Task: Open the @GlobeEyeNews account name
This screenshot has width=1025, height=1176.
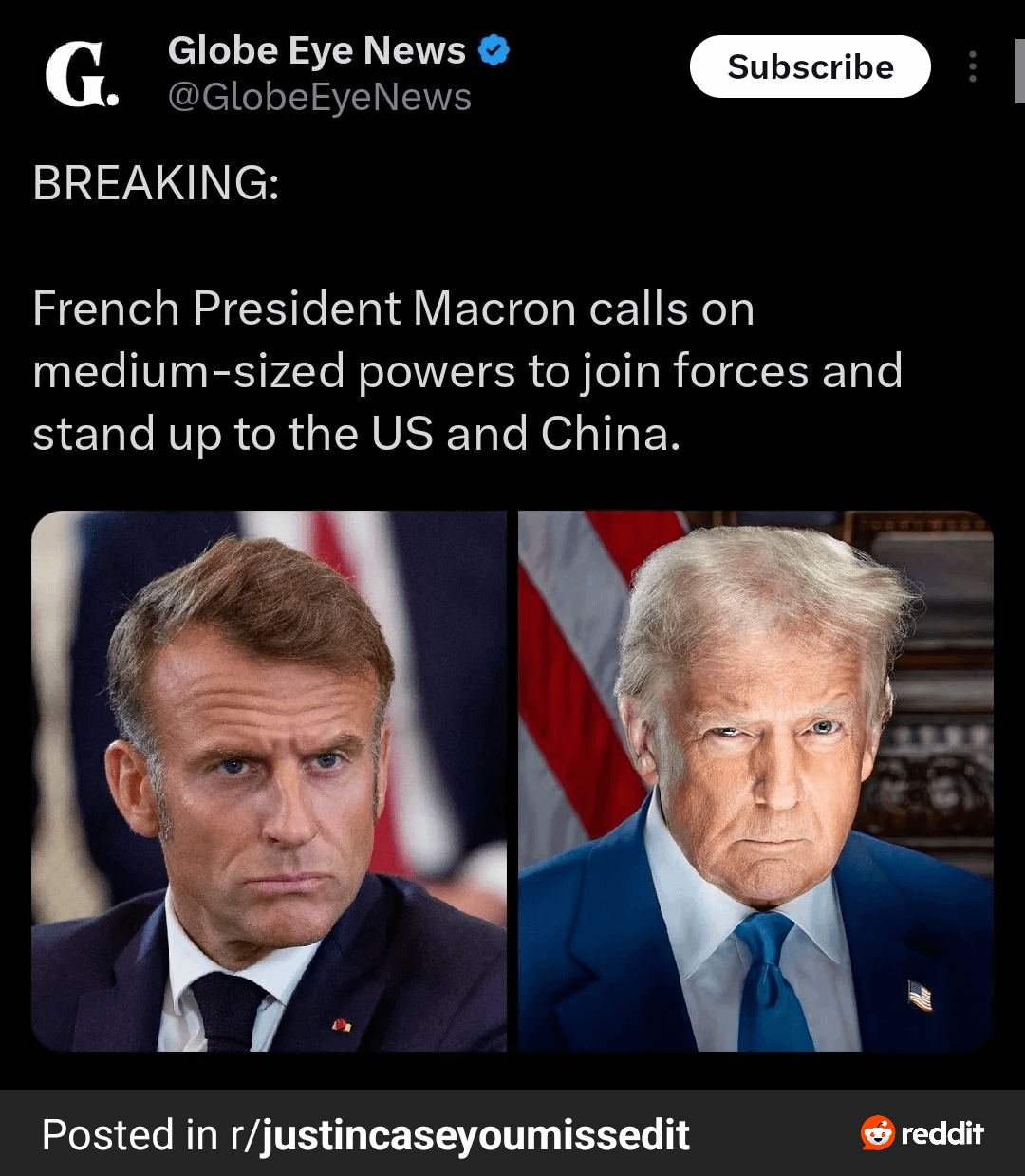Action: (x=319, y=97)
